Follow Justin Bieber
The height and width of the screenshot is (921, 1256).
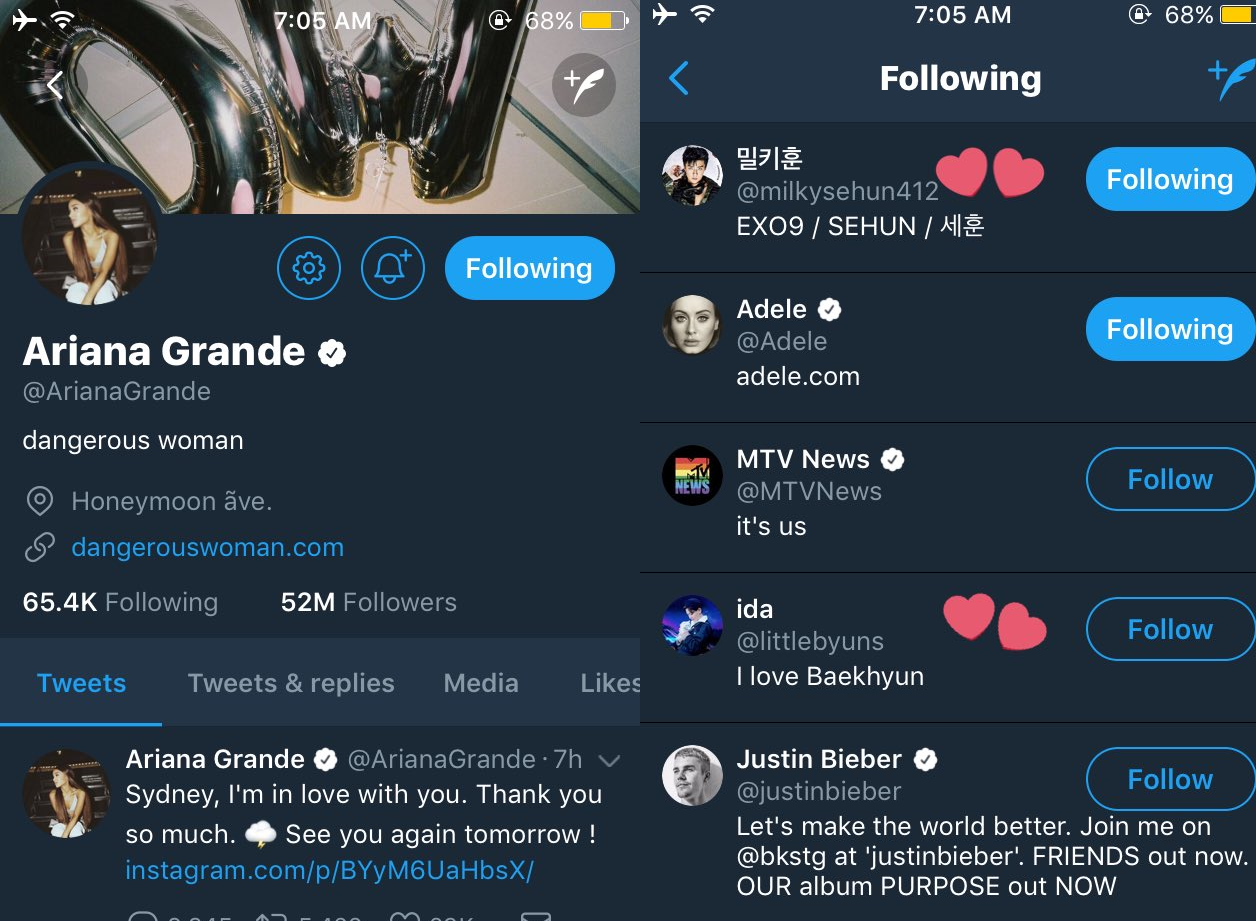coord(1169,779)
